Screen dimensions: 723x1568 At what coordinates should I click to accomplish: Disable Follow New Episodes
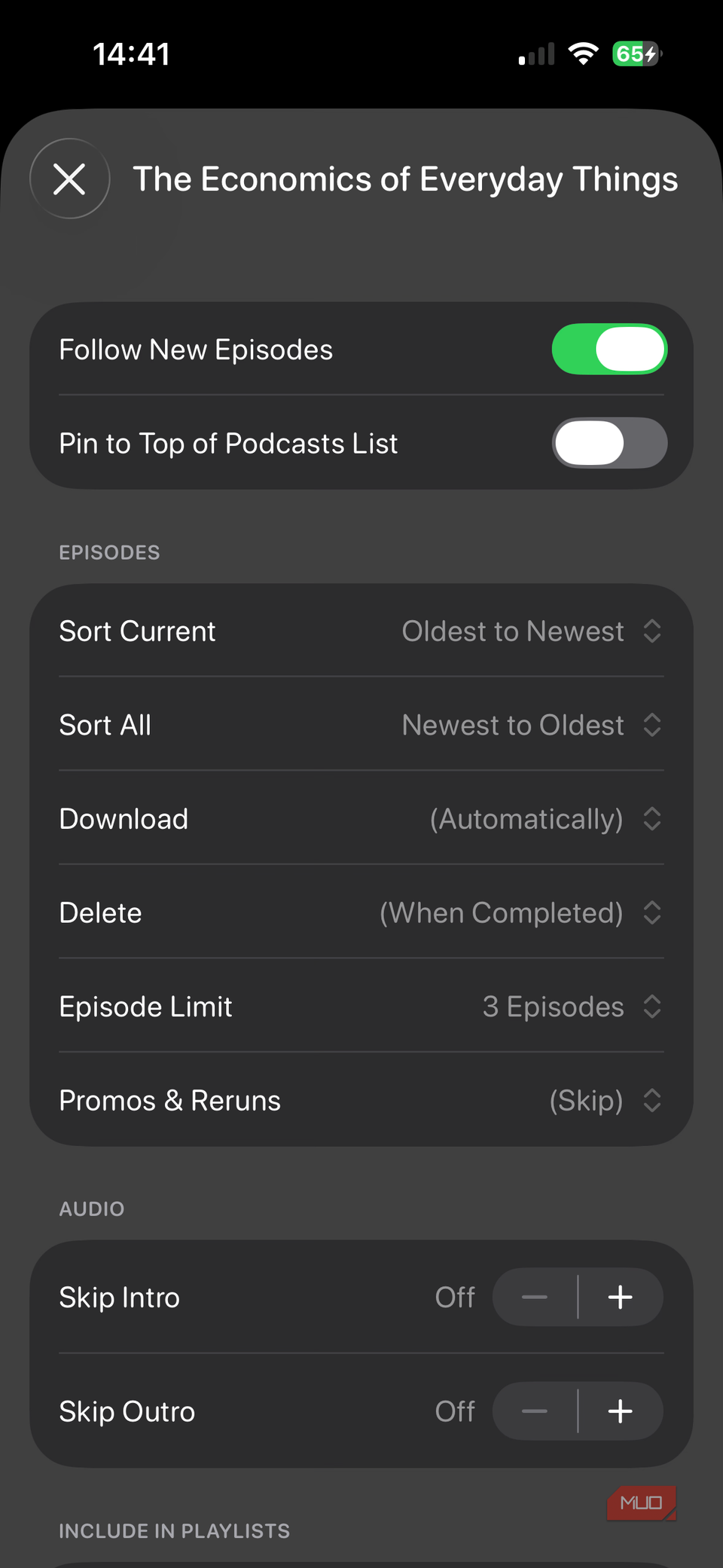[x=609, y=349]
